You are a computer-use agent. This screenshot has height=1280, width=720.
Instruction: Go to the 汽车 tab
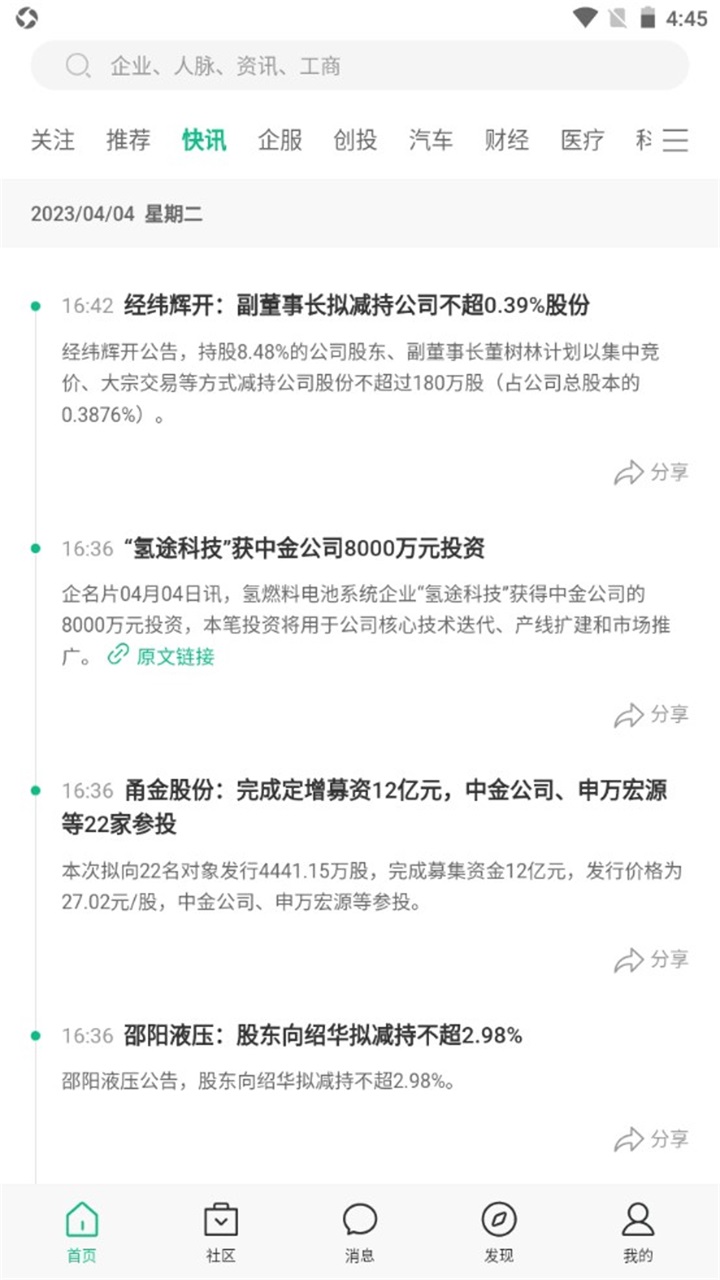[431, 140]
